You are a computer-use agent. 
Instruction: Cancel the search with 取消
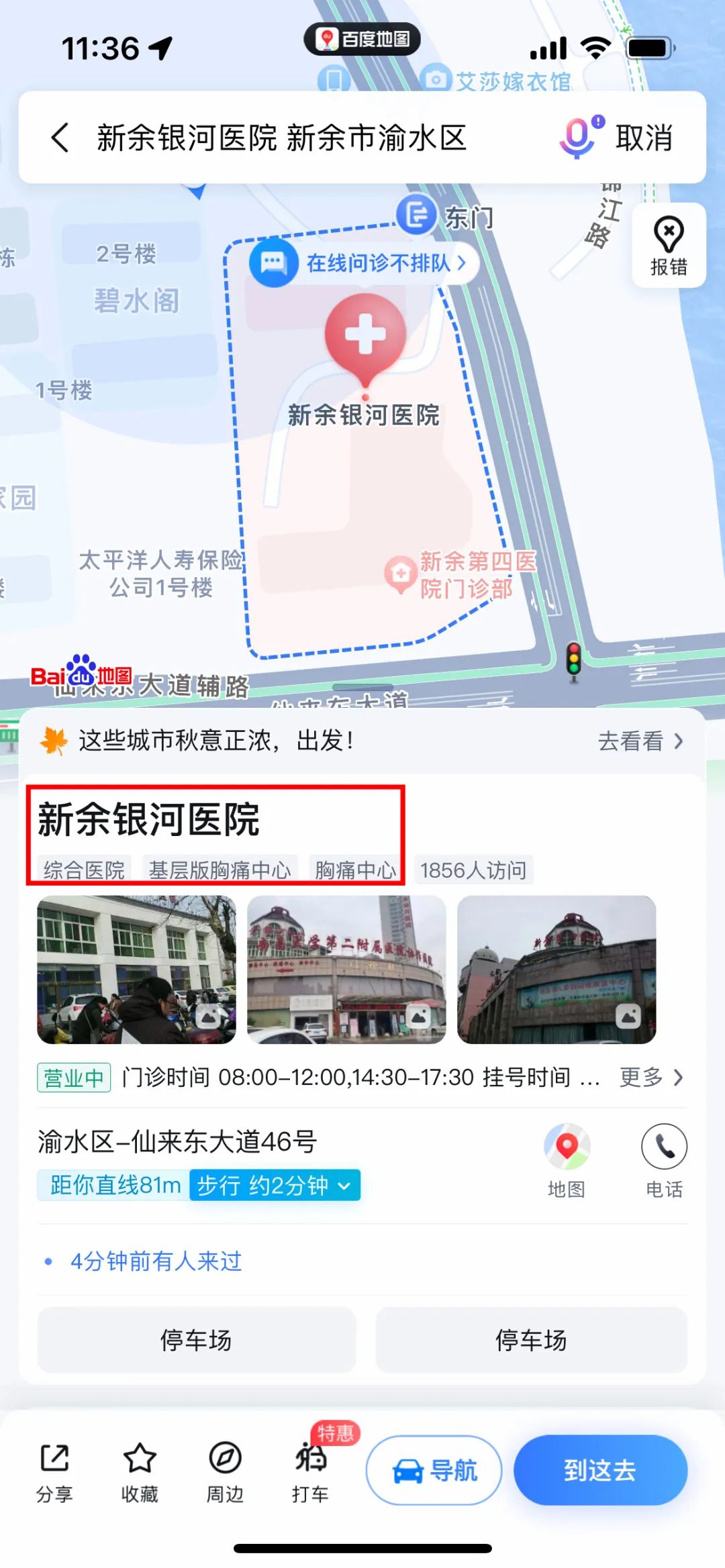pos(644,138)
